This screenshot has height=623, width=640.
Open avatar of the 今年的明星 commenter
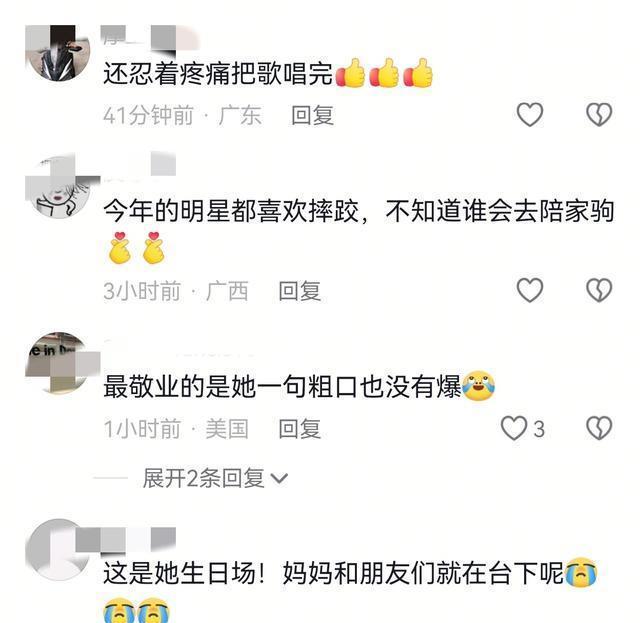pyautogui.click(x=58, y=187)
